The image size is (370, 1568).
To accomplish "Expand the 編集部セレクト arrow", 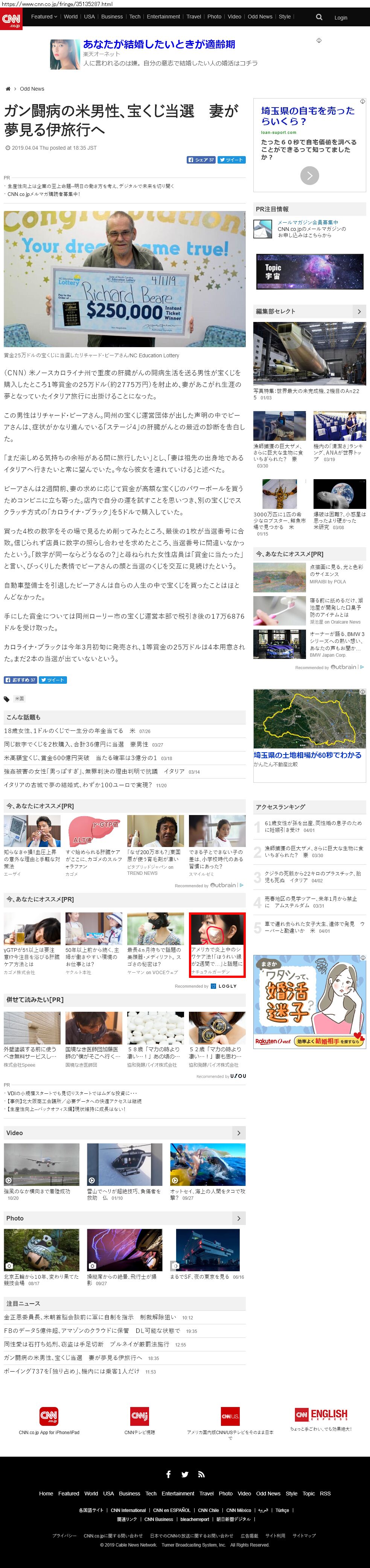I will (x=359, y=311).
